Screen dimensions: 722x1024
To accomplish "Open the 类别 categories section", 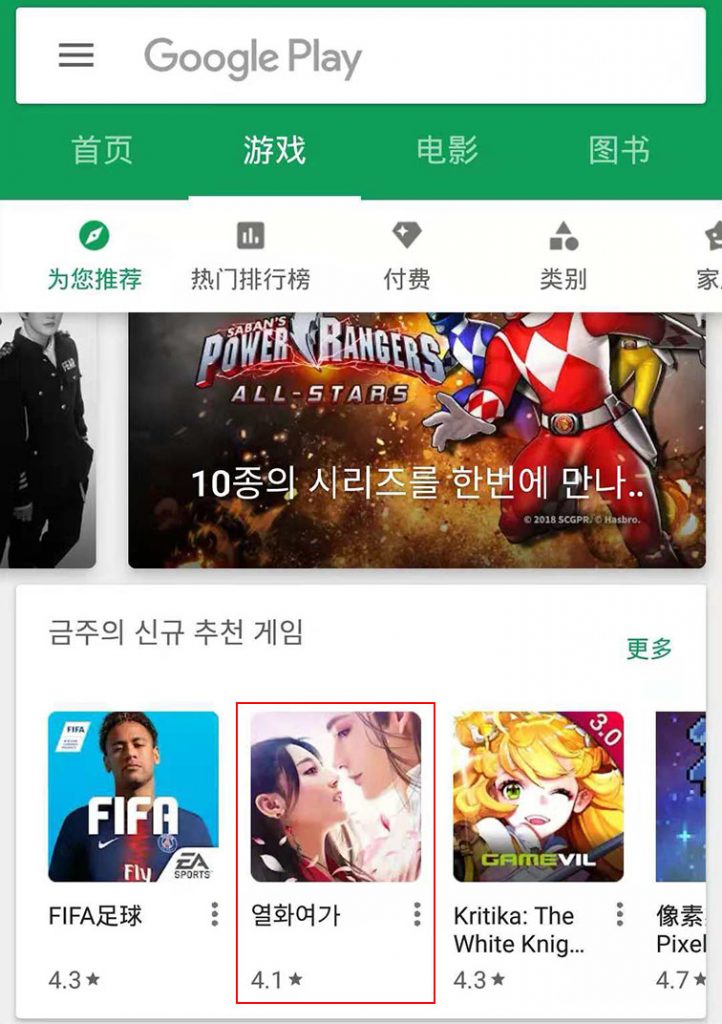I will tap(563, 257).
